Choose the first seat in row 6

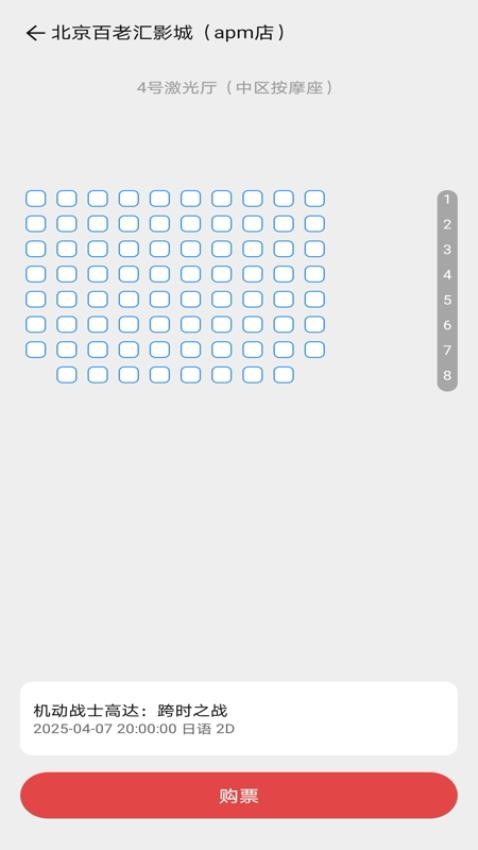tap(36, 324)
